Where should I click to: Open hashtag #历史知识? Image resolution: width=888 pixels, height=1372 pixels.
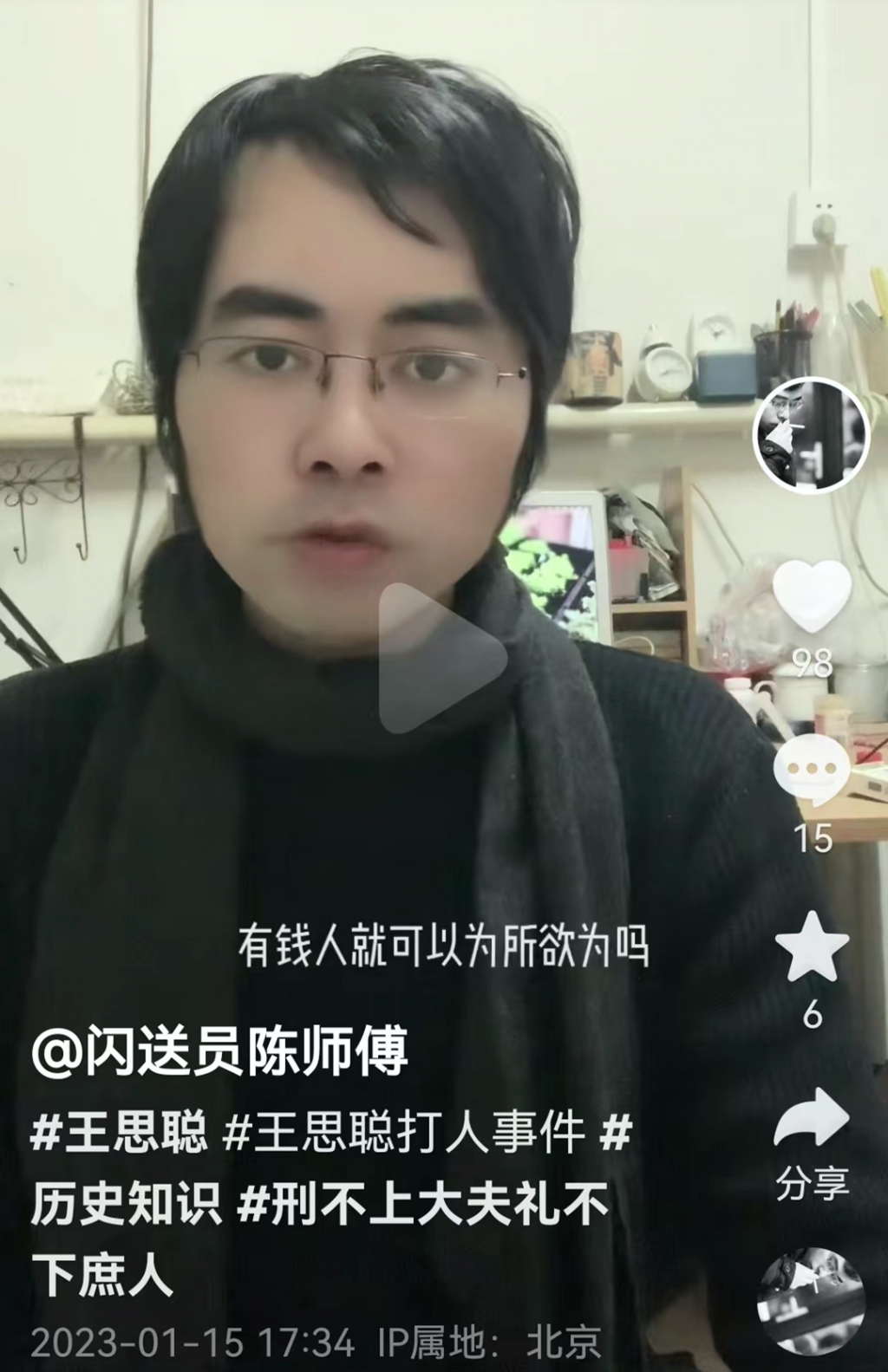pyautogui.click(x=127, y=1204)
